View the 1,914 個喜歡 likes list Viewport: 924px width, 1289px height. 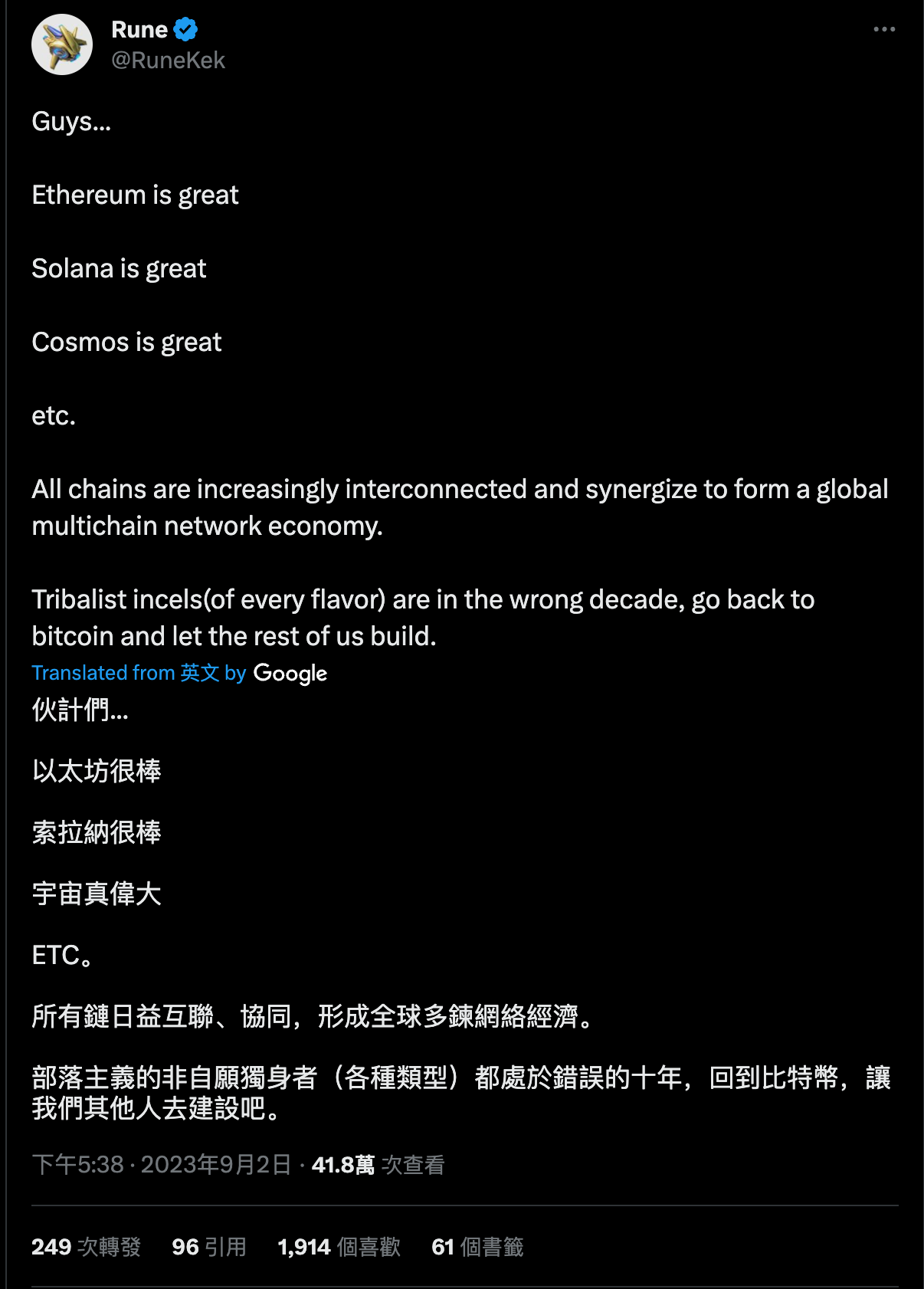pyautogui.click(x=339, y=1247)
